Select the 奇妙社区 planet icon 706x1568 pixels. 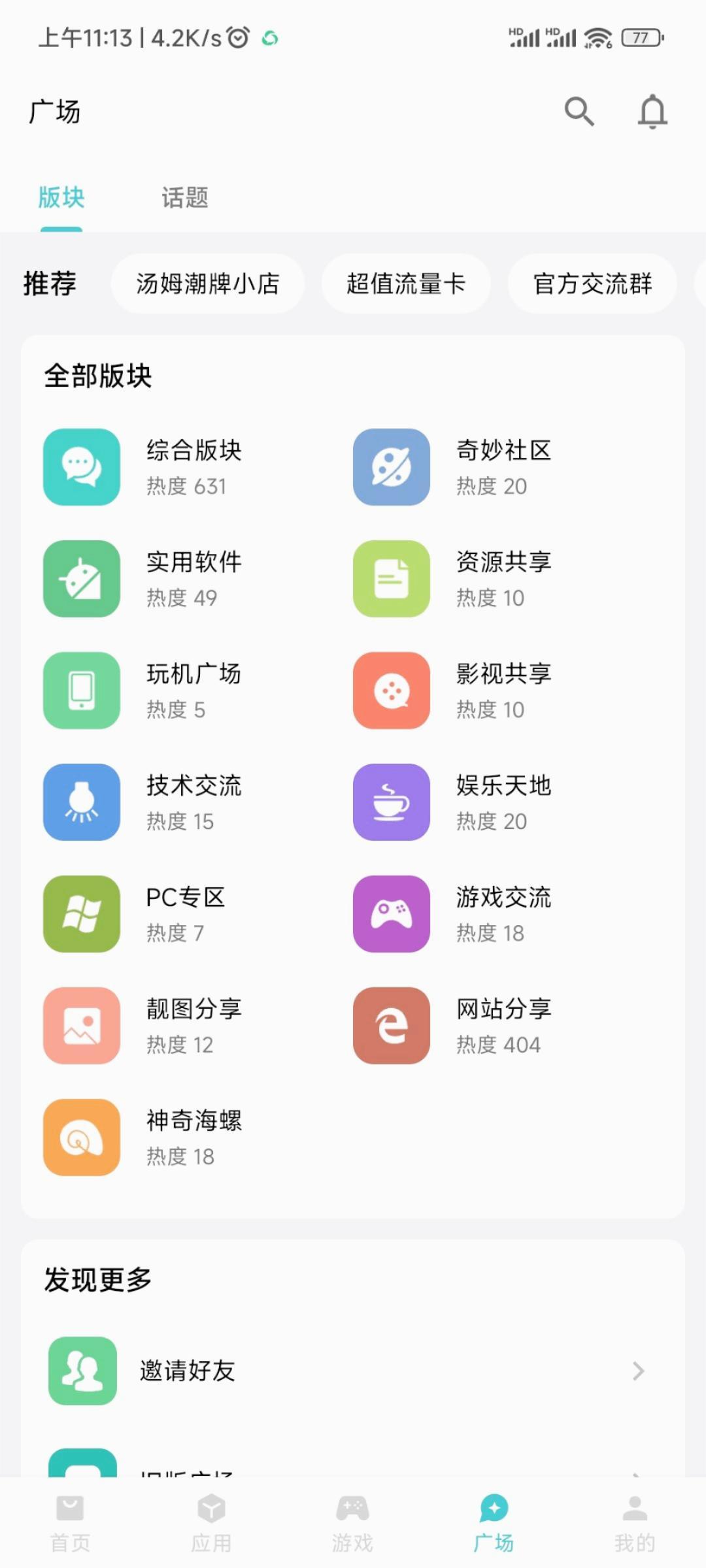point(390,467)
